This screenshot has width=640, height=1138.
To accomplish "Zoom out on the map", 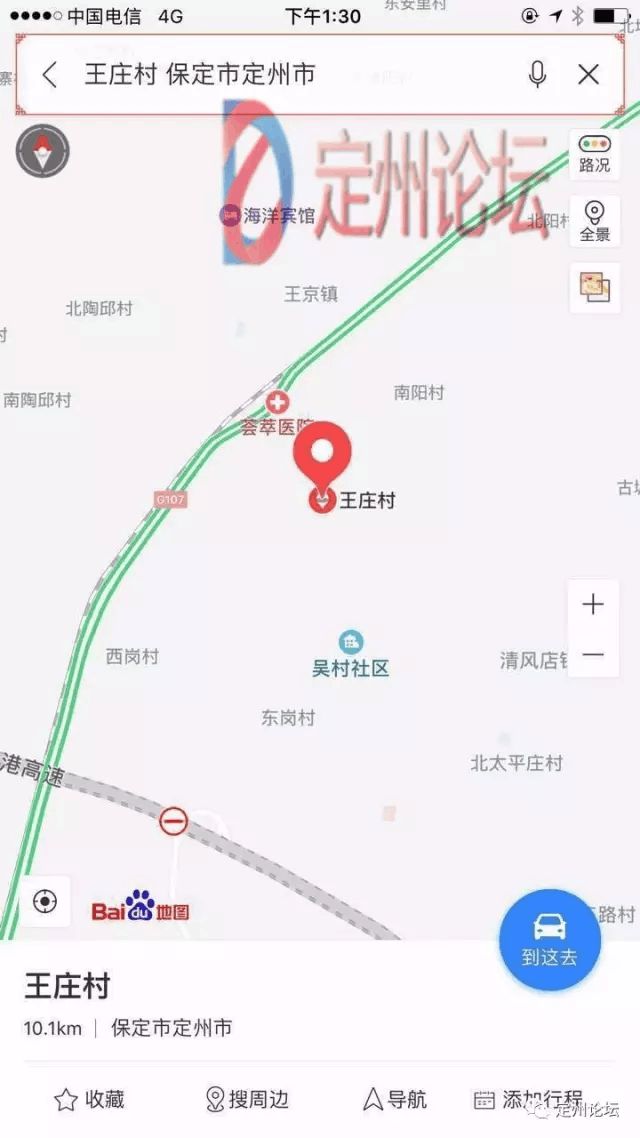I will (x=593, y=654).
